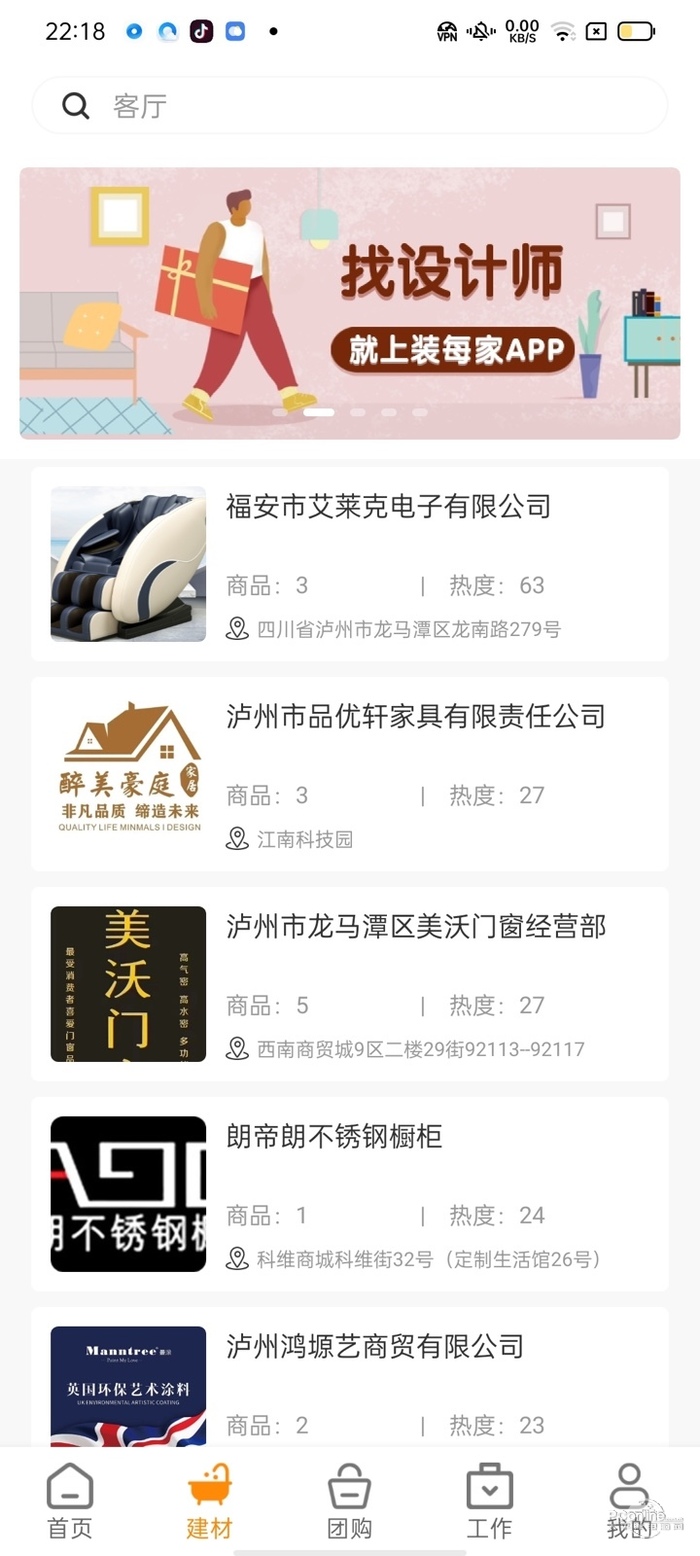The width and height of the screenshot is (700, 1556).
Task: Tap the search box showing 客厅
Action: pyautogui.click(x=350, y=106)
